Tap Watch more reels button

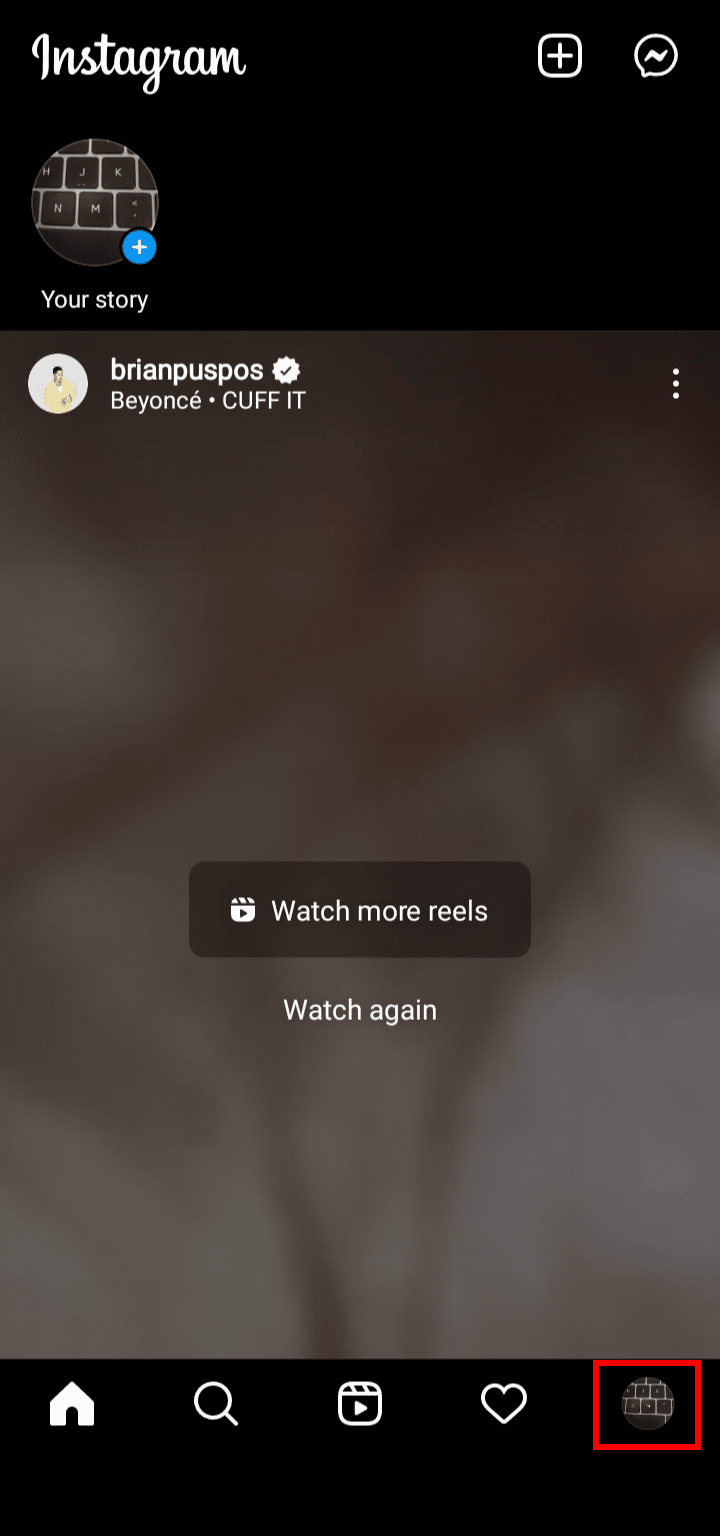point(360,910)
